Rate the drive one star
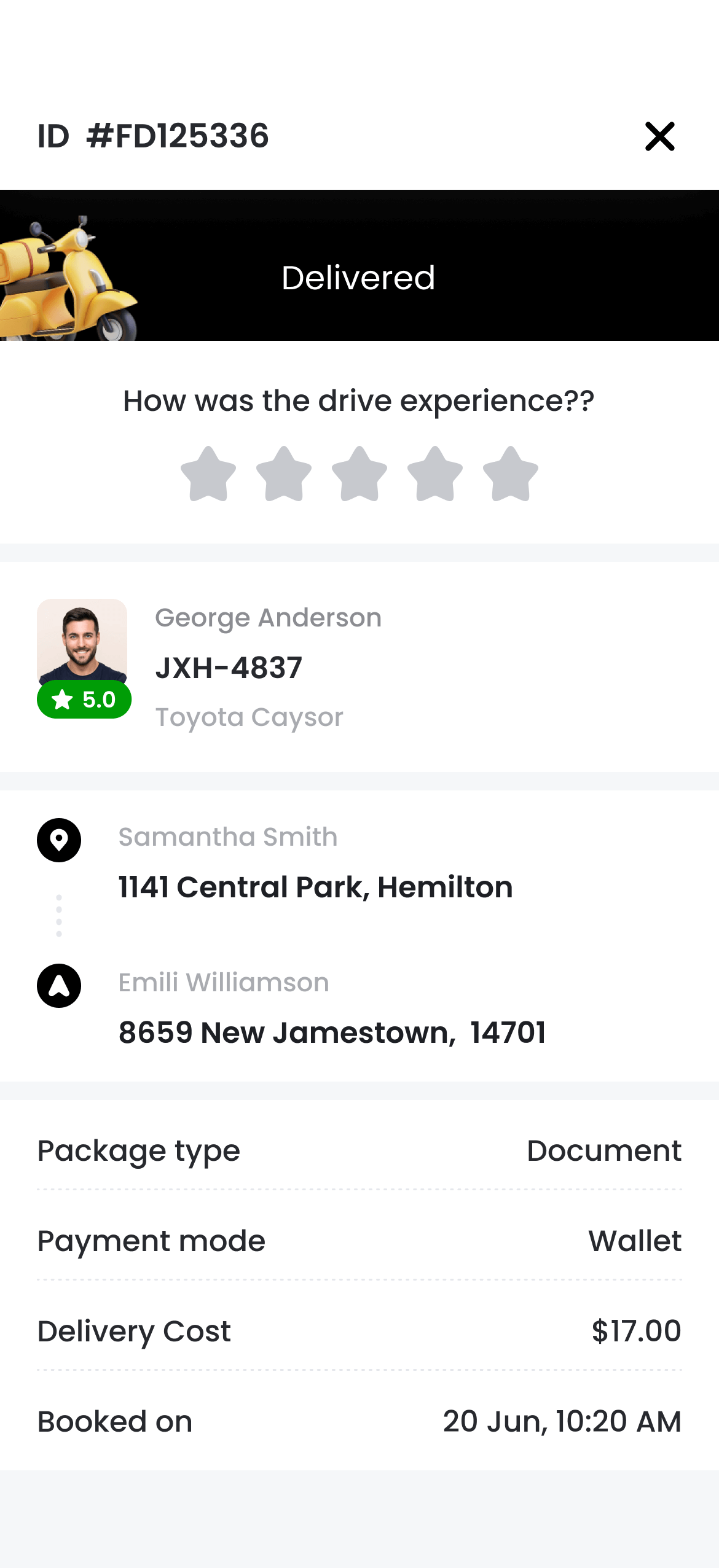This screenshot has height=1568, width=719. click(x=208, y=474)
